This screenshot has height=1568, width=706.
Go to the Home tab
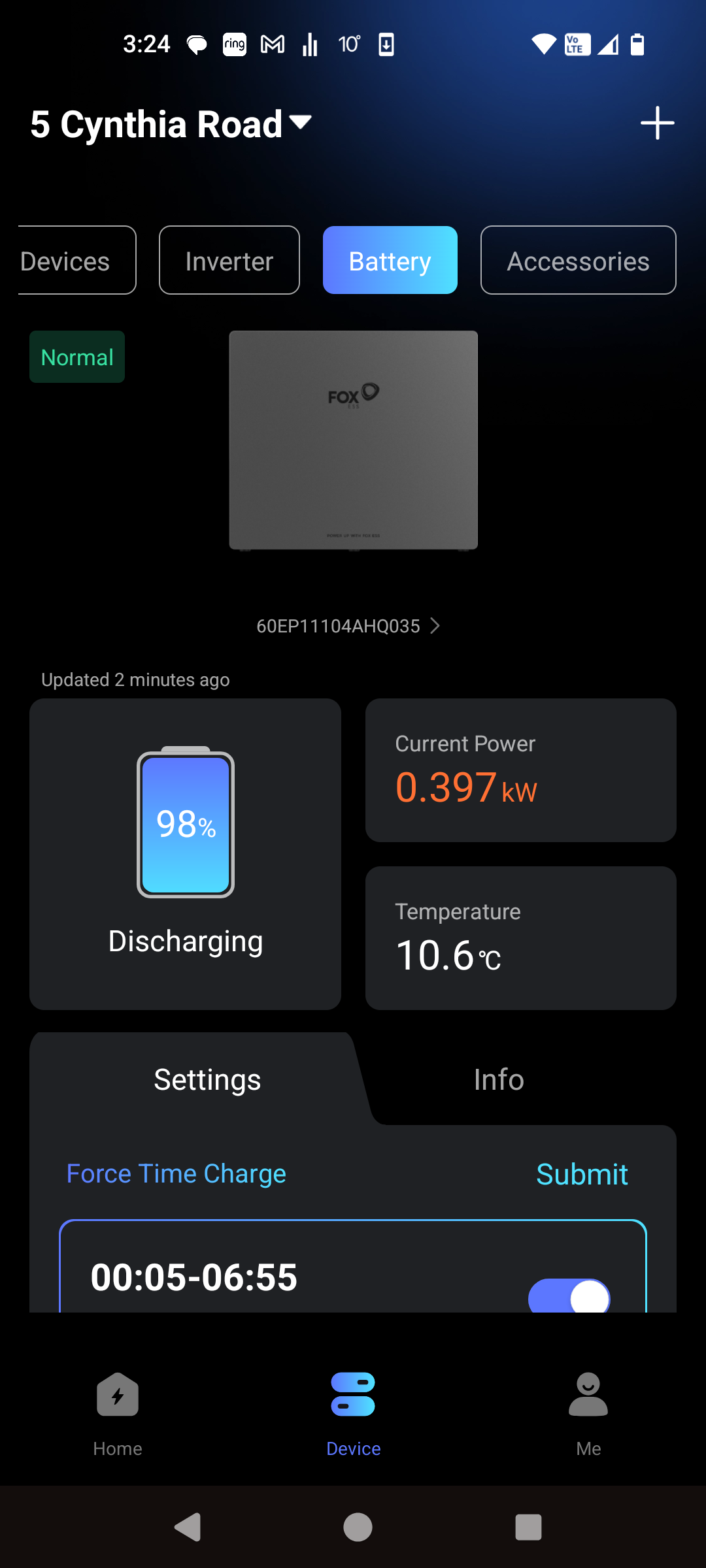[118, 1411]
